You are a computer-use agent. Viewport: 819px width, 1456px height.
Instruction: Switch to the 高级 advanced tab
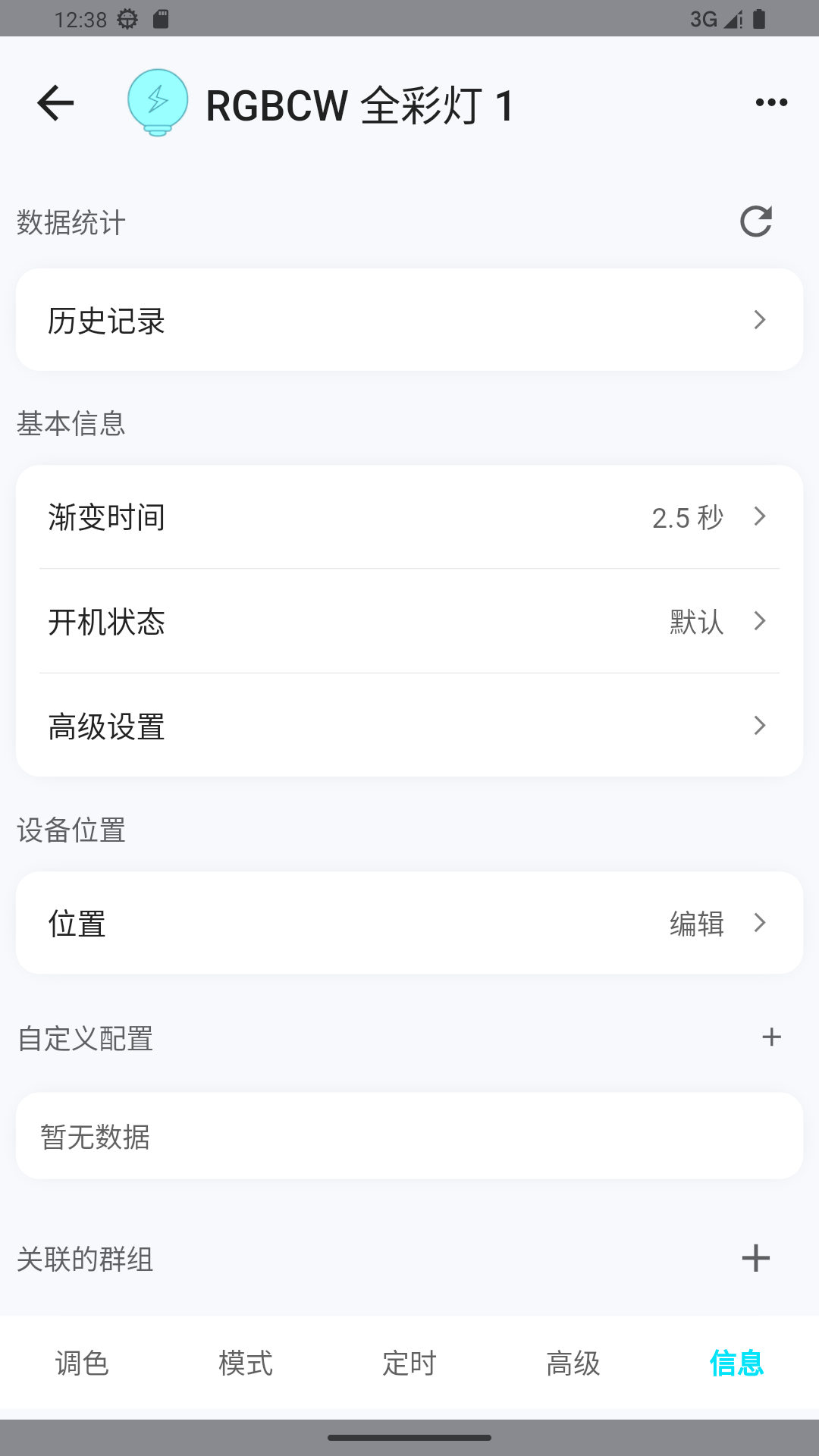(x=573, y=1363)
